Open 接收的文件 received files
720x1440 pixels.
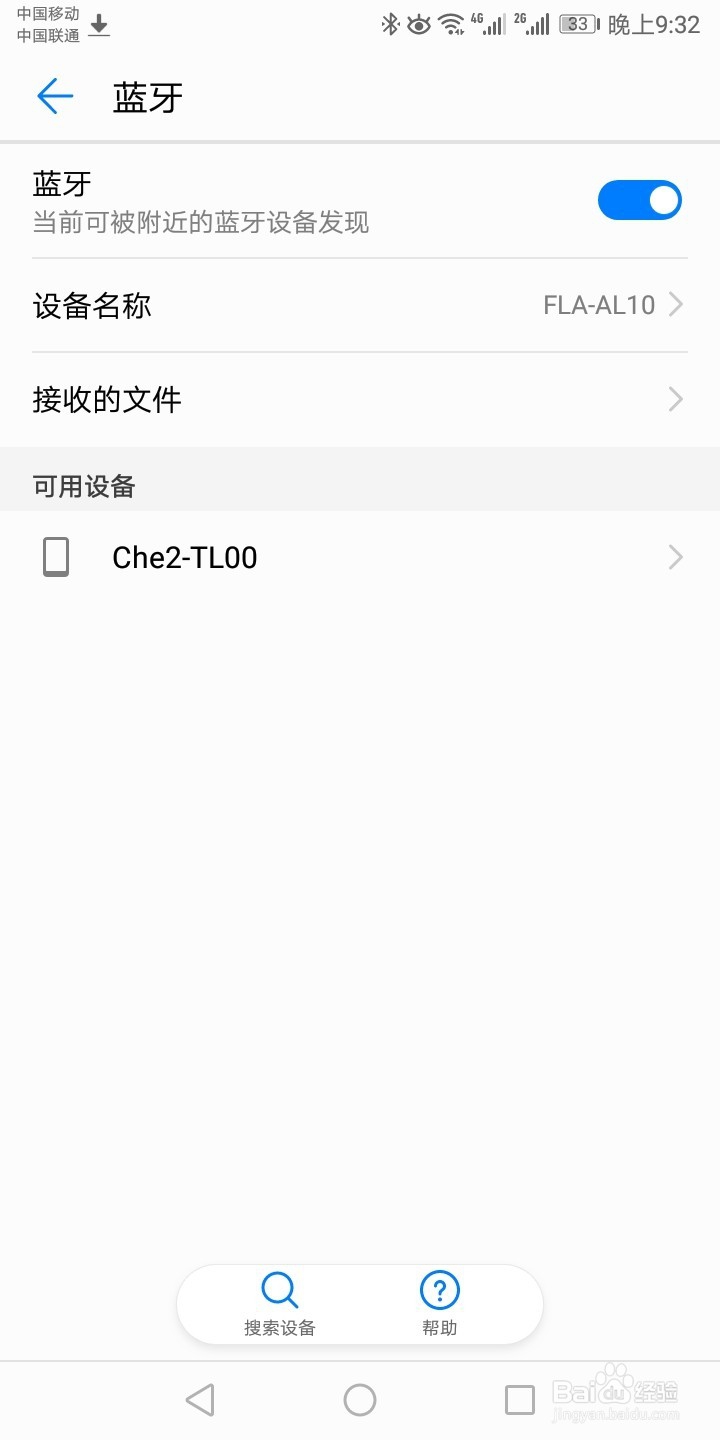(x=360, y=400)
